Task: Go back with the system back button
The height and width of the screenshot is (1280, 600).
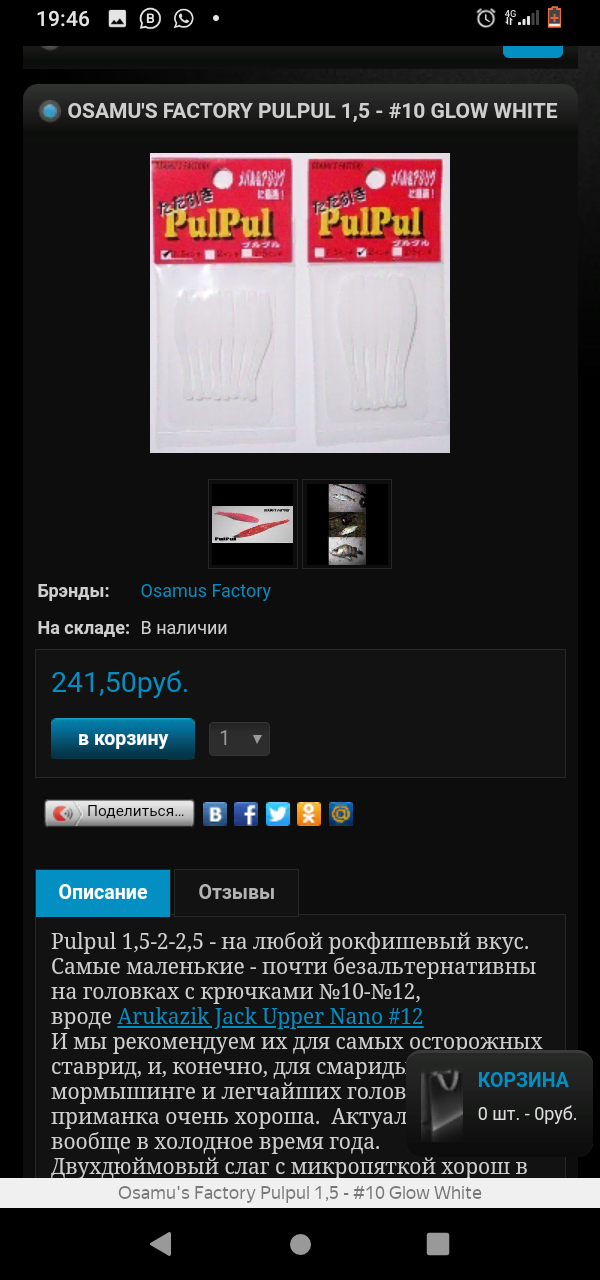Action: (x=160, y=1243)
